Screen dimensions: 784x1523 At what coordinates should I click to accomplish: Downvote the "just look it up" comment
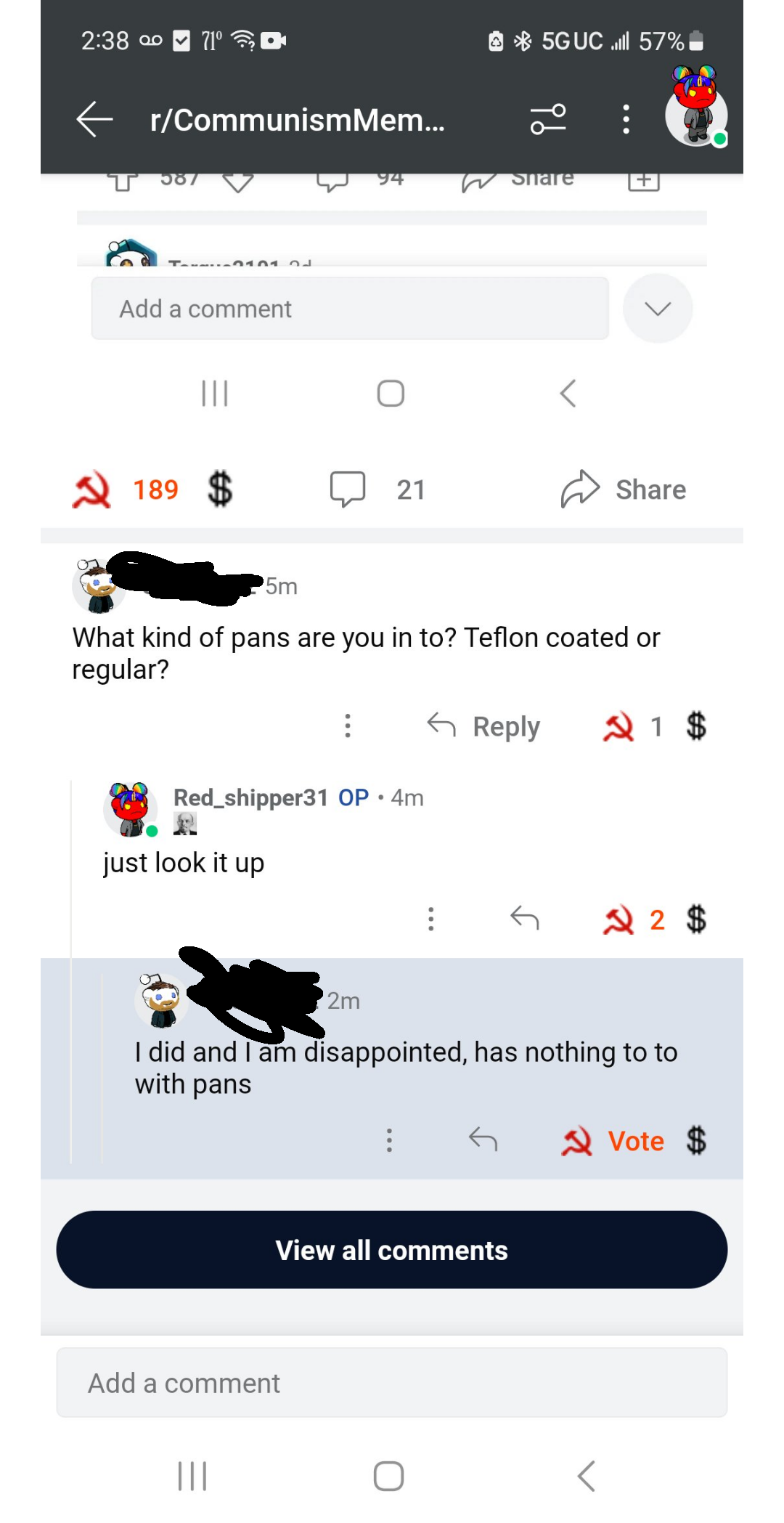point(696,919)
